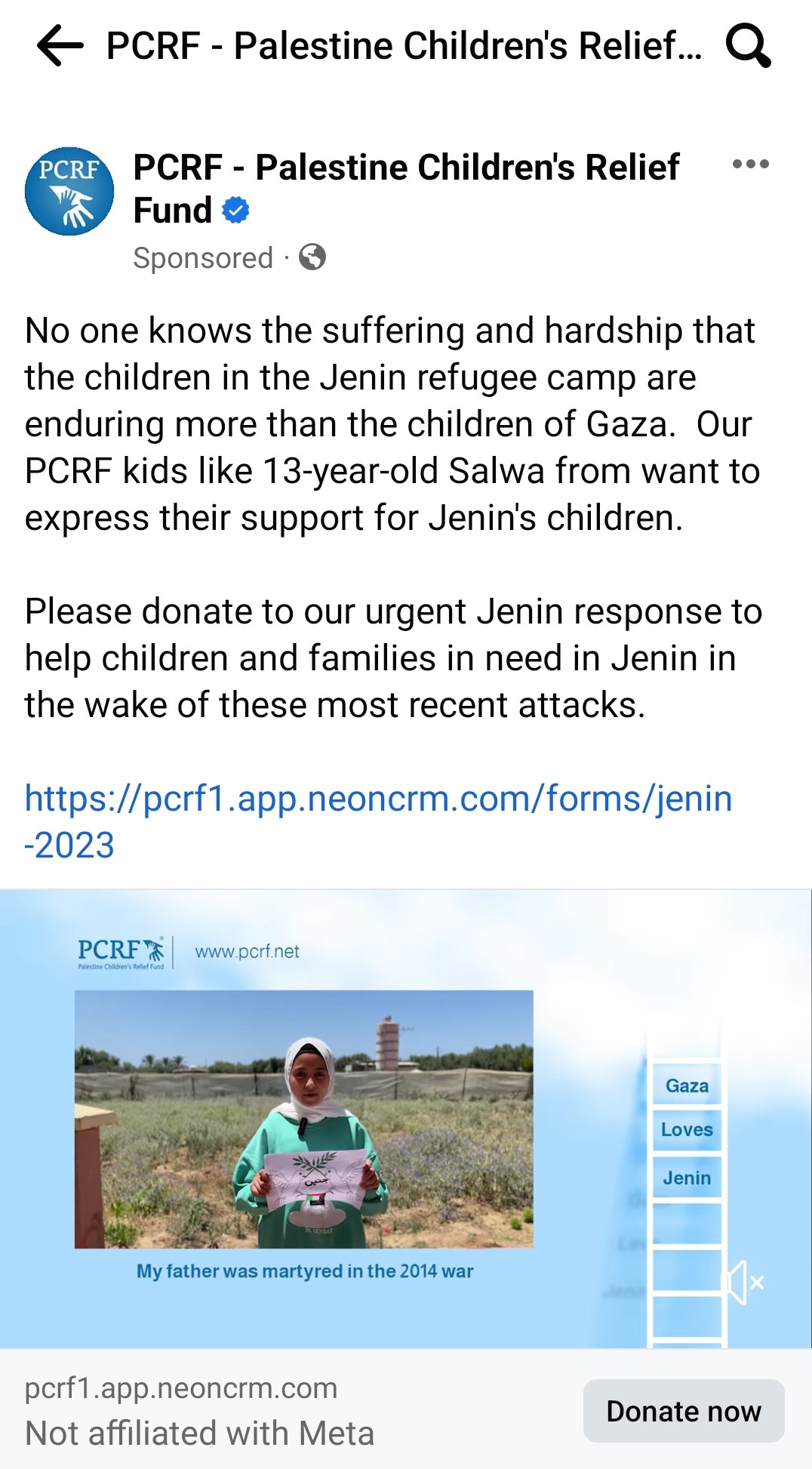The image size is (812, 1469).
Task: Open the post's three-dot options menu
Action: [750, 165]
